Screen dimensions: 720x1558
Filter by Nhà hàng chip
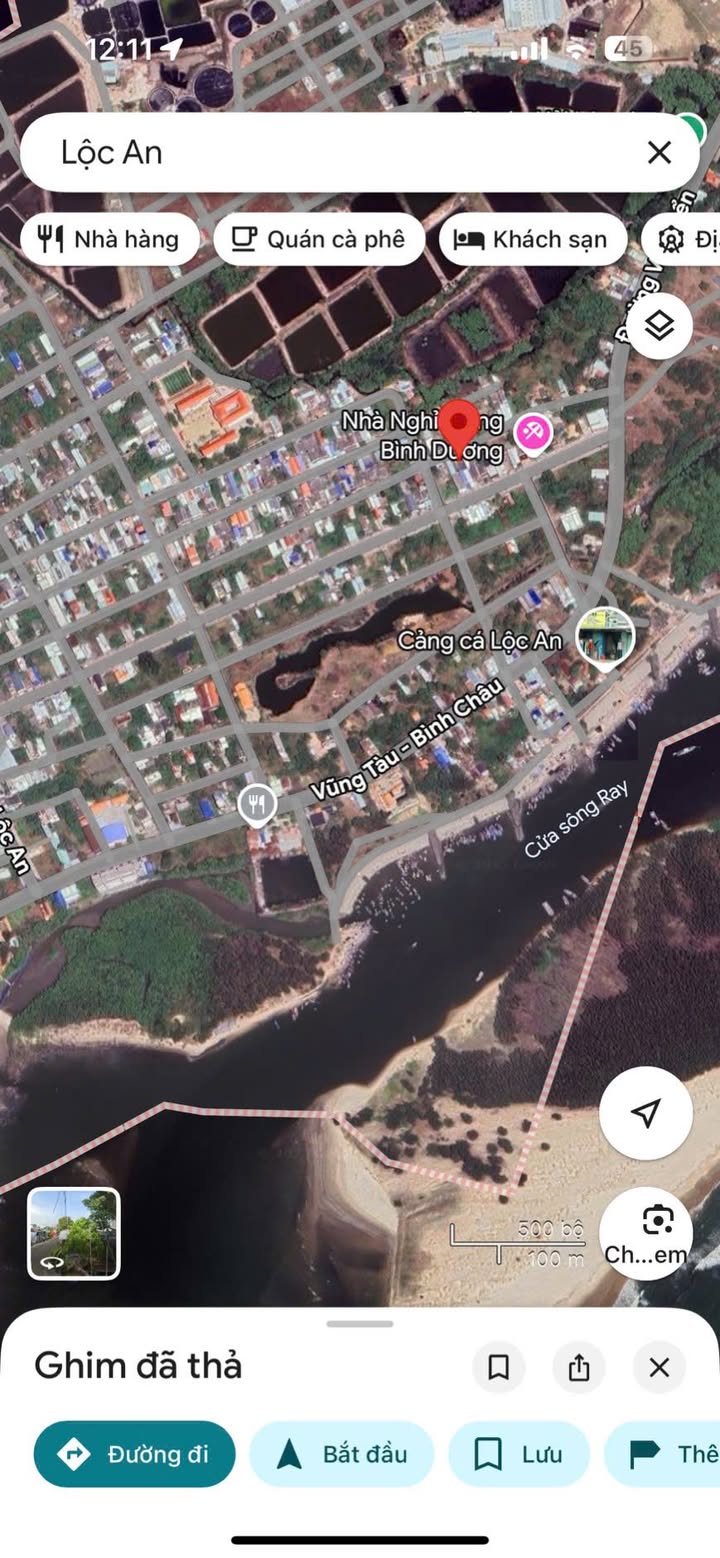110,239
